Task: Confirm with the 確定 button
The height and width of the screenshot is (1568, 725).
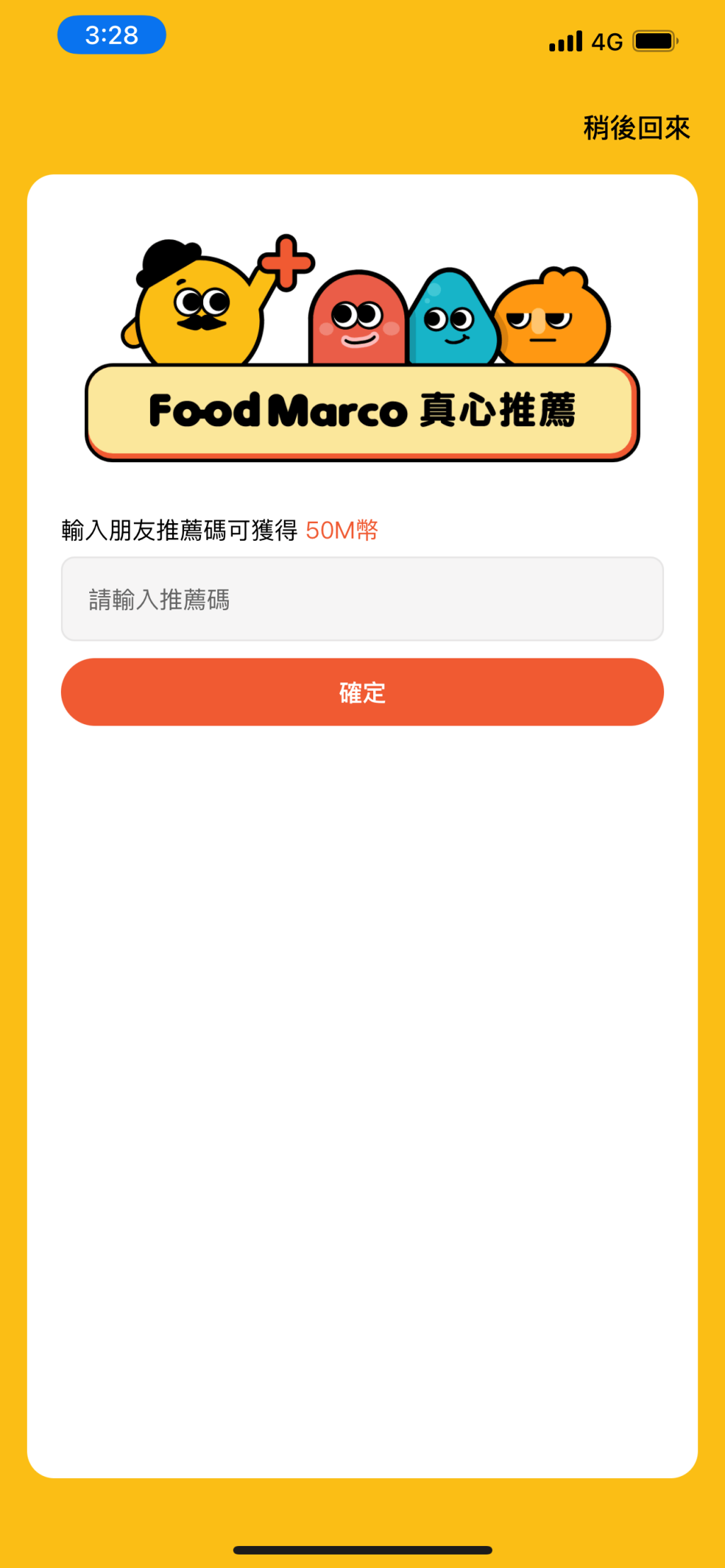Action: click(362, 692)
